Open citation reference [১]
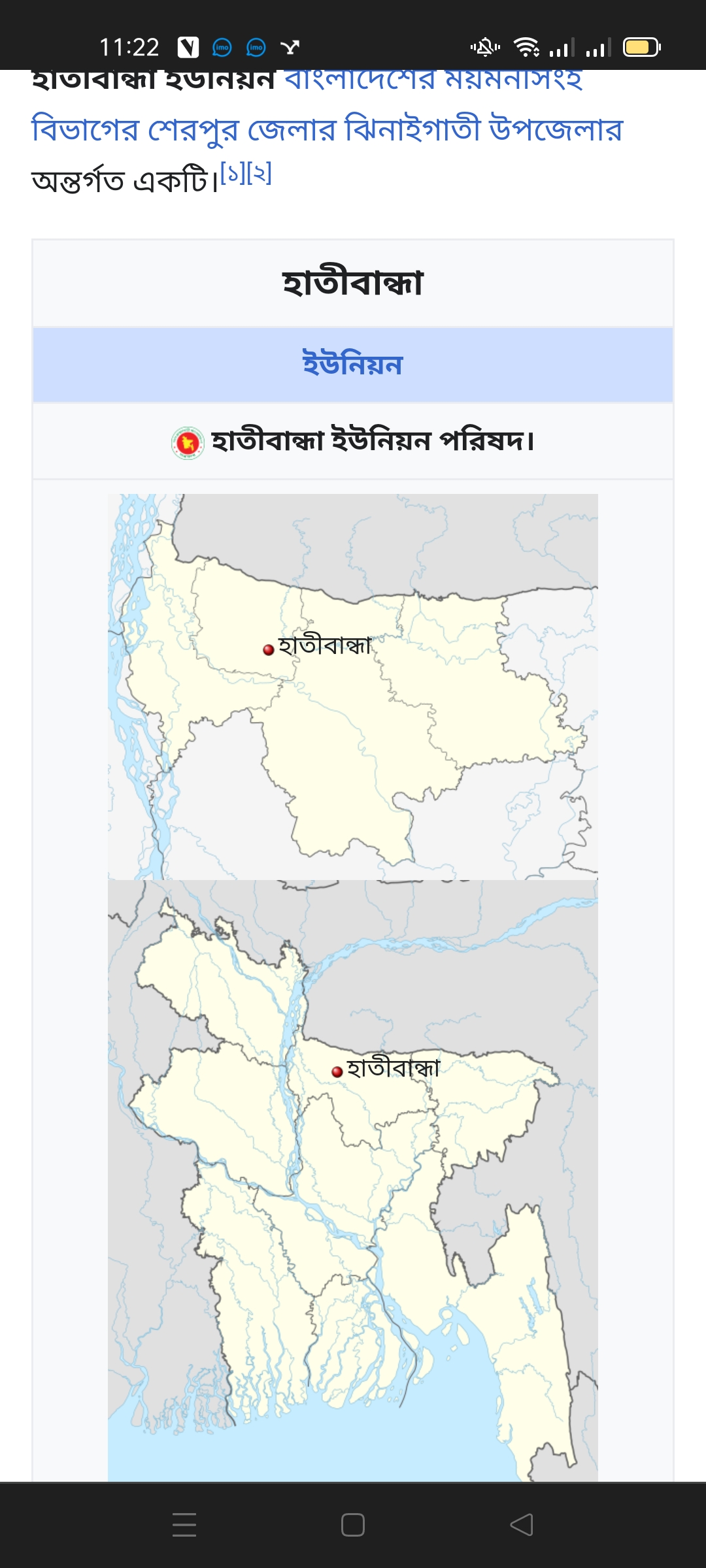 pyautogui.click(x=232, y=174)
